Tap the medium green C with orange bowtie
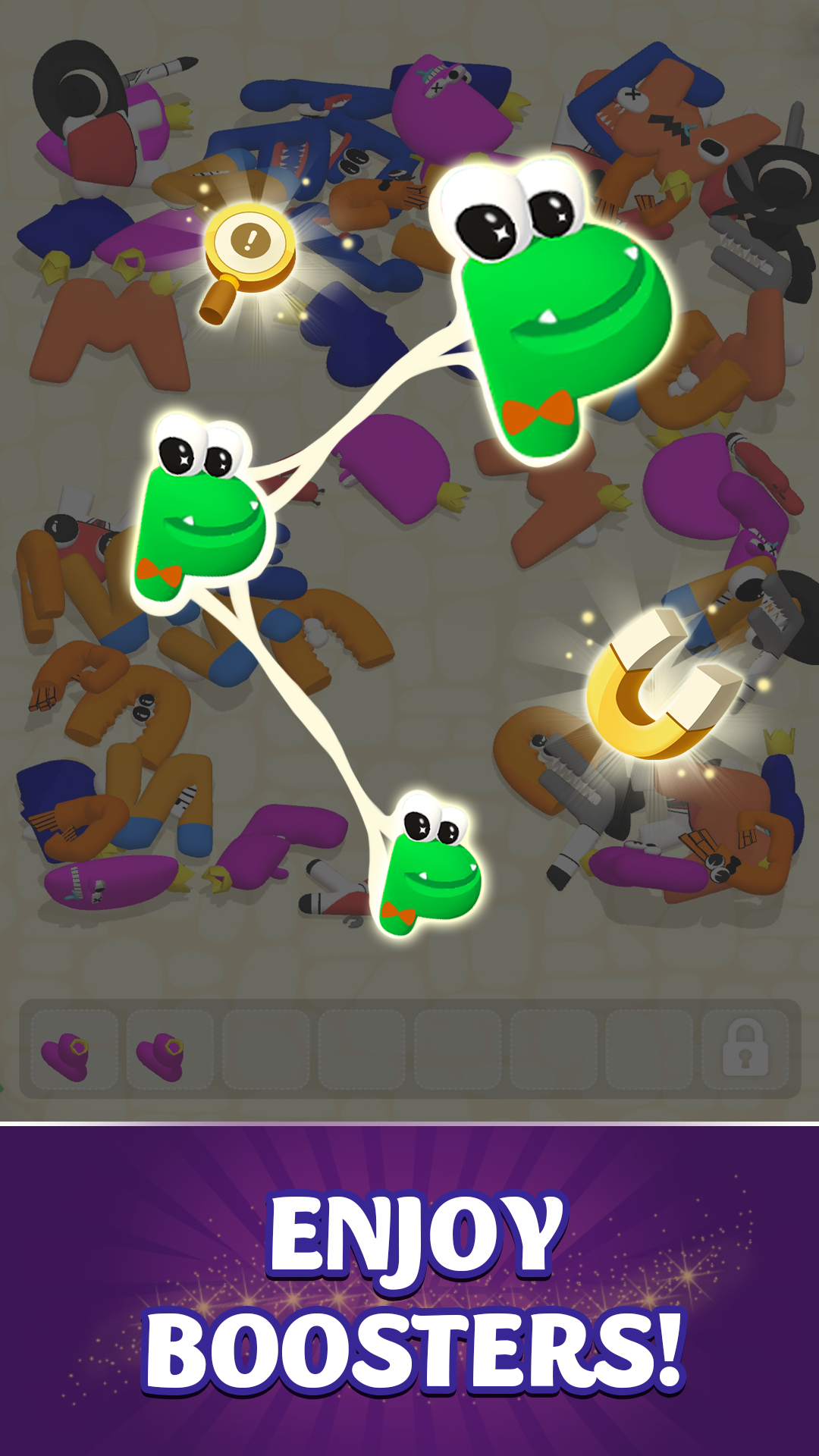The image size is (819, 1456). pos(201,523)
